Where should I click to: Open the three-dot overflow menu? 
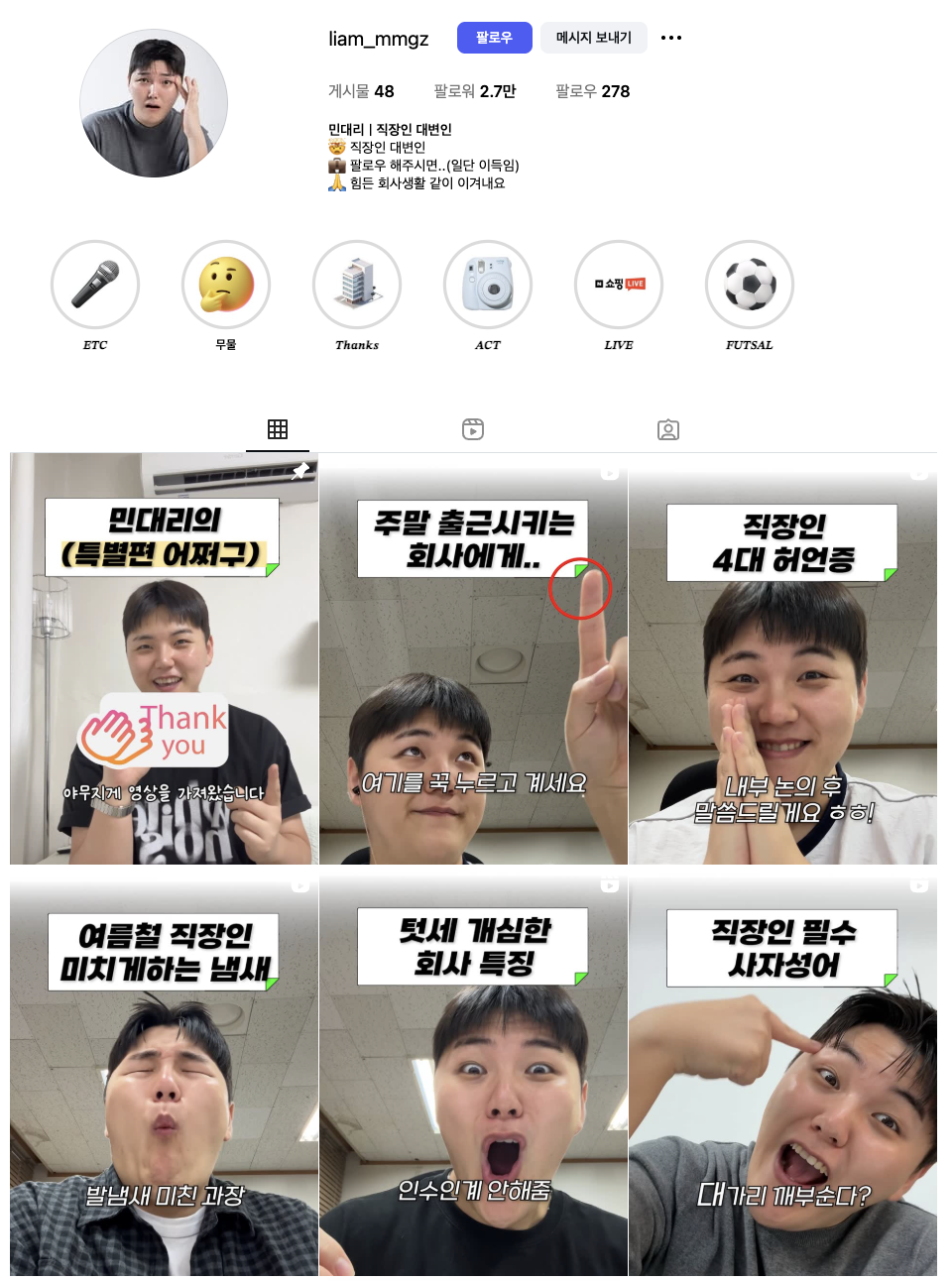point(671,38)
